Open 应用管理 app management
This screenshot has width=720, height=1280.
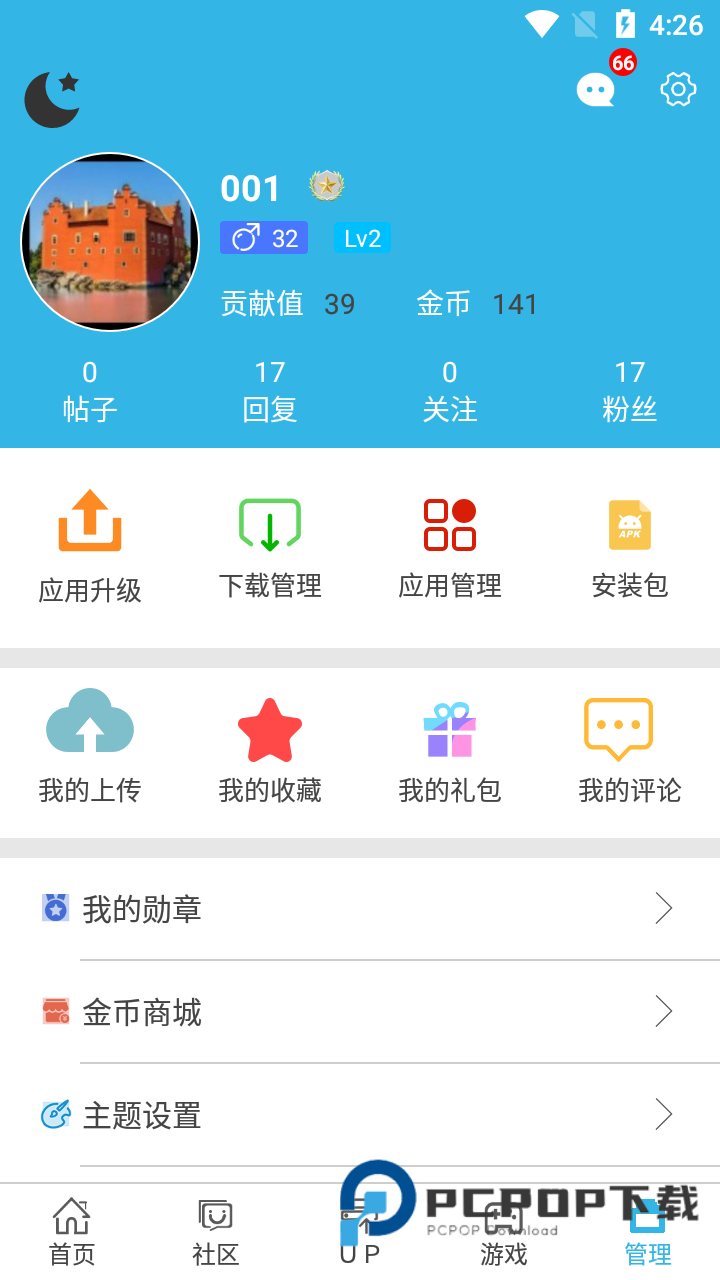[450, 540]
